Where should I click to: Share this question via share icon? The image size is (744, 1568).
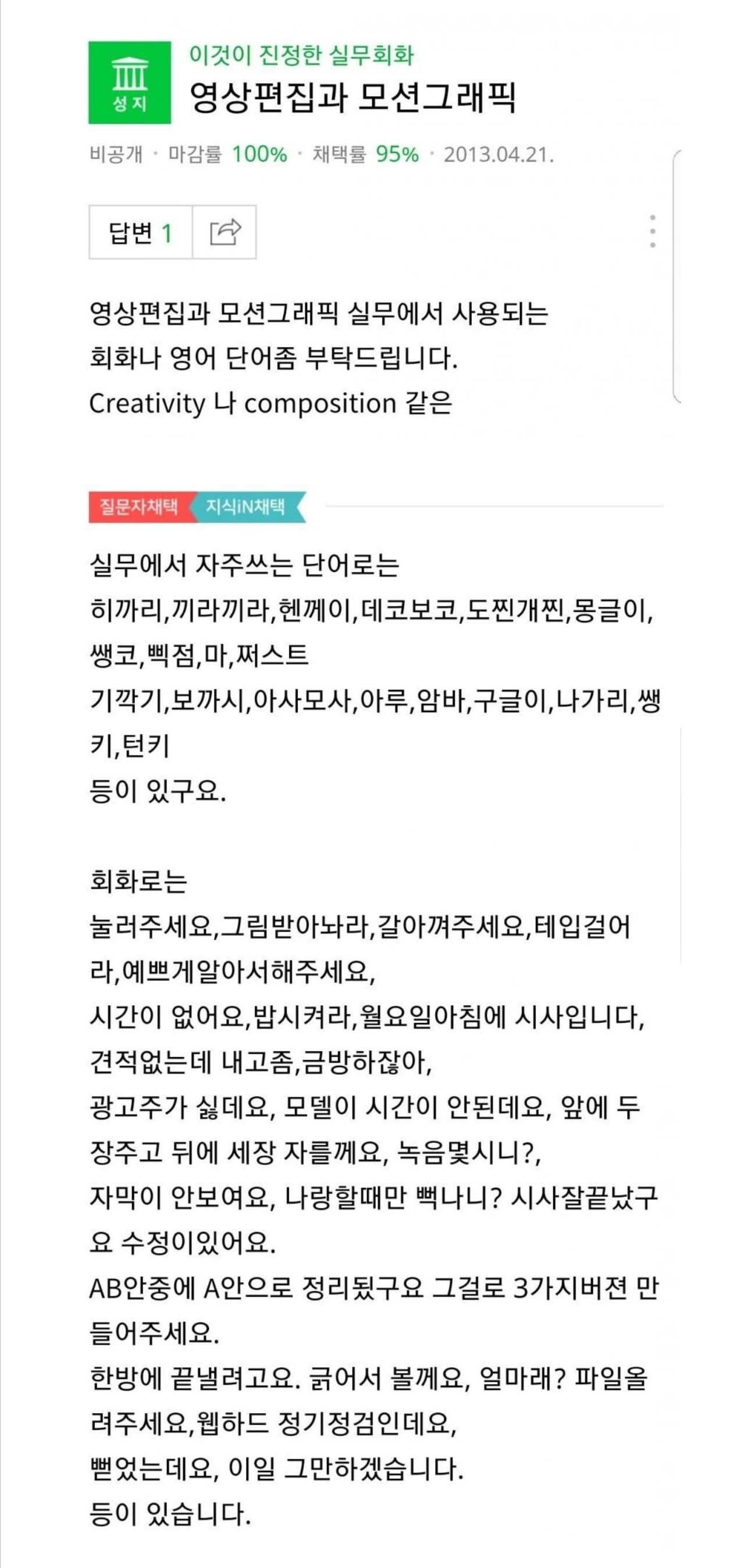tap(225, 233)
